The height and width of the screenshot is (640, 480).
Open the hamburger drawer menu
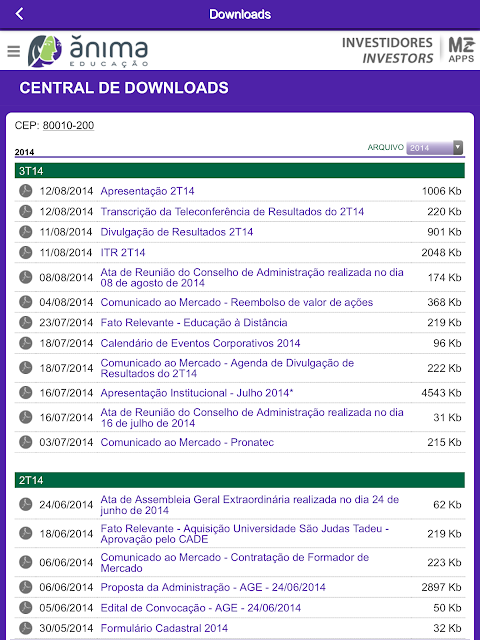click(13, 51)
